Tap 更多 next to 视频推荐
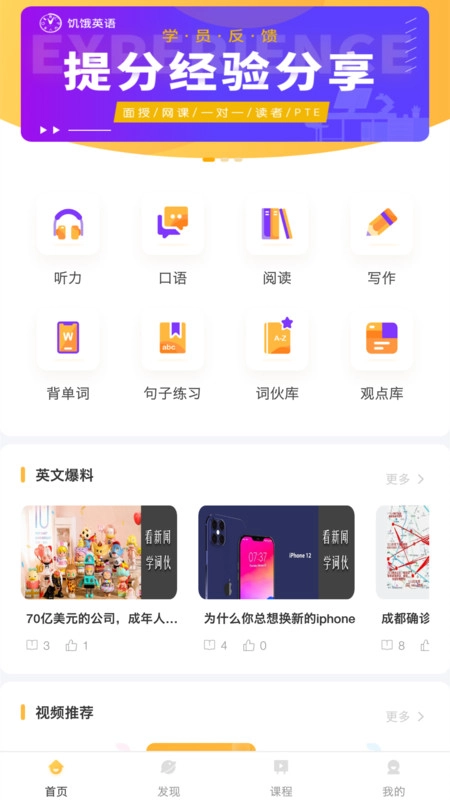The width and height of the screenshot is (450, 800). 405,717
